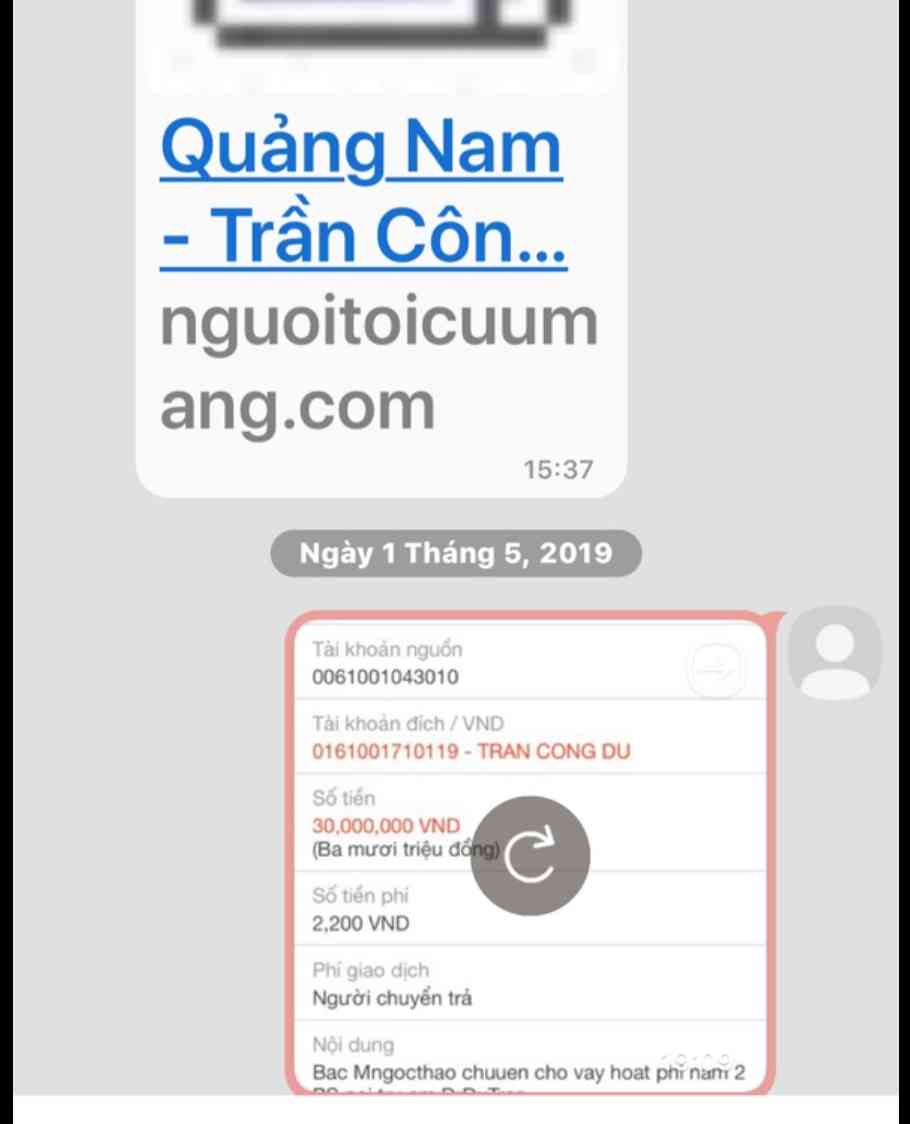Open the sender's profile avatar
Viewport: 910px width, 1124px height.
tap(835, 654)
